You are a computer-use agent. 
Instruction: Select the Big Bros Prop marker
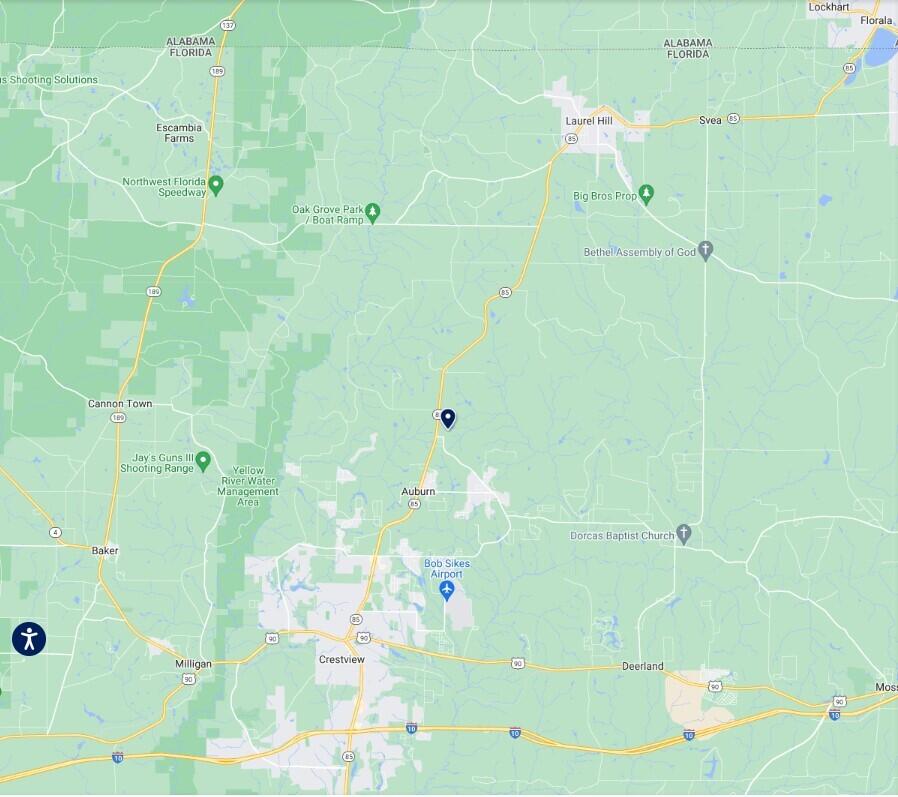pos(646,192)
